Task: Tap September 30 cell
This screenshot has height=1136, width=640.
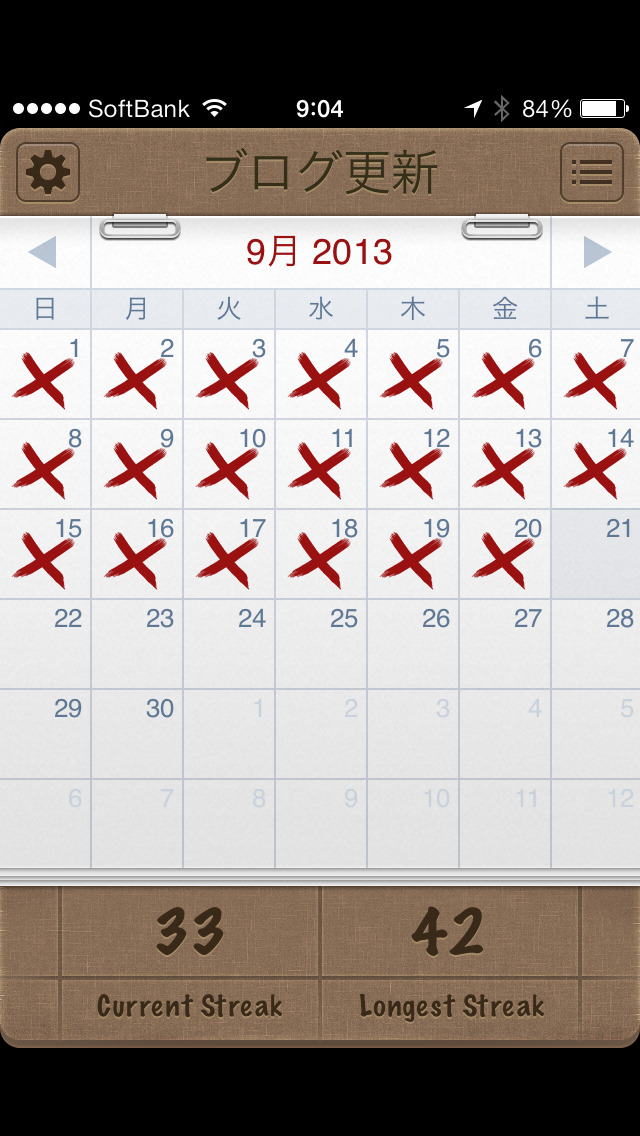Action: click(x=137, y=735)
